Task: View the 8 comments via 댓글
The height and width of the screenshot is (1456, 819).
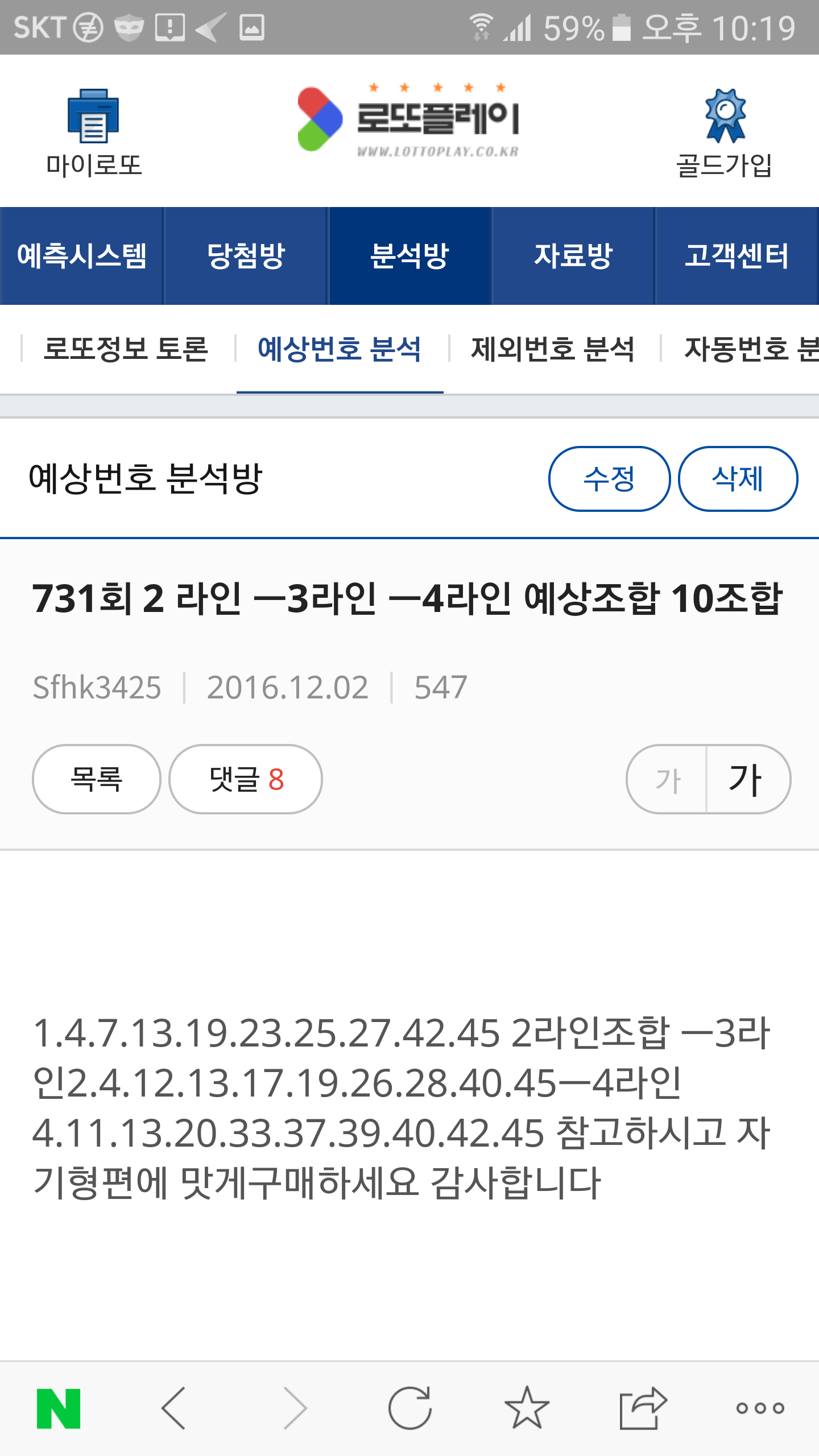Action: point(246,779)
